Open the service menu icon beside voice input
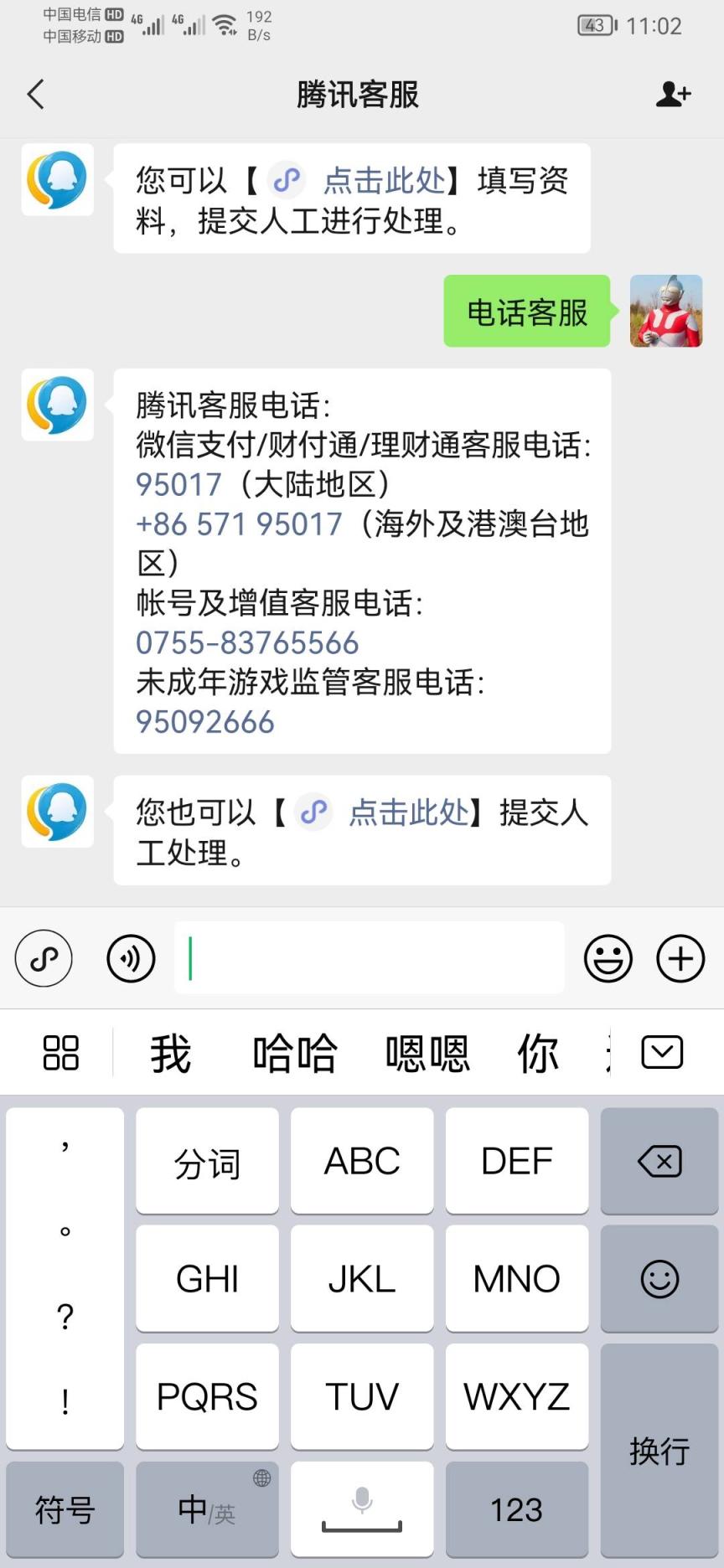This screenshot has width=724, height=1568. coord(44,958)
